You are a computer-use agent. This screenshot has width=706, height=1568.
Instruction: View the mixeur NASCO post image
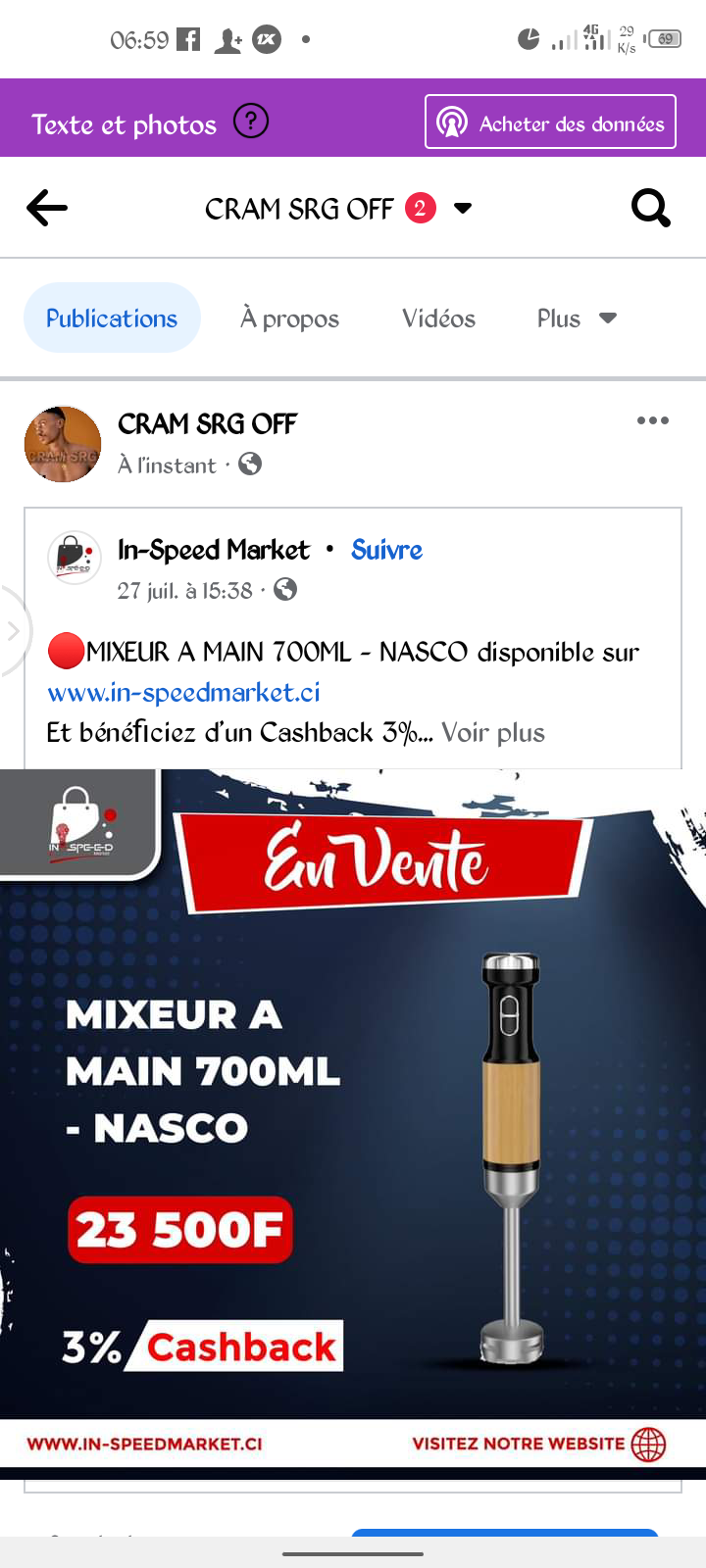point(353,1117)
